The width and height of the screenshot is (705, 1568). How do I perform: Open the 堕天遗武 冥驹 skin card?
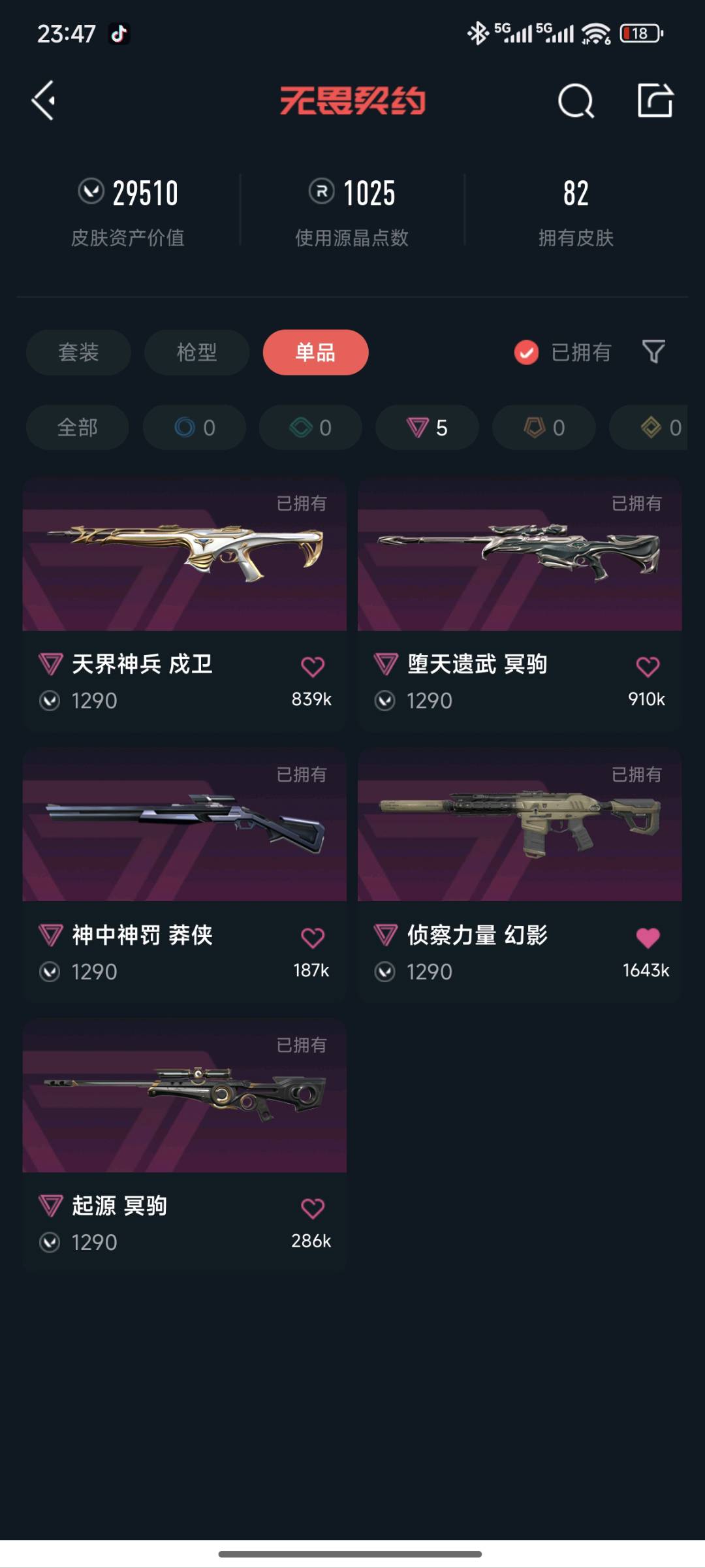coord(520,555)
